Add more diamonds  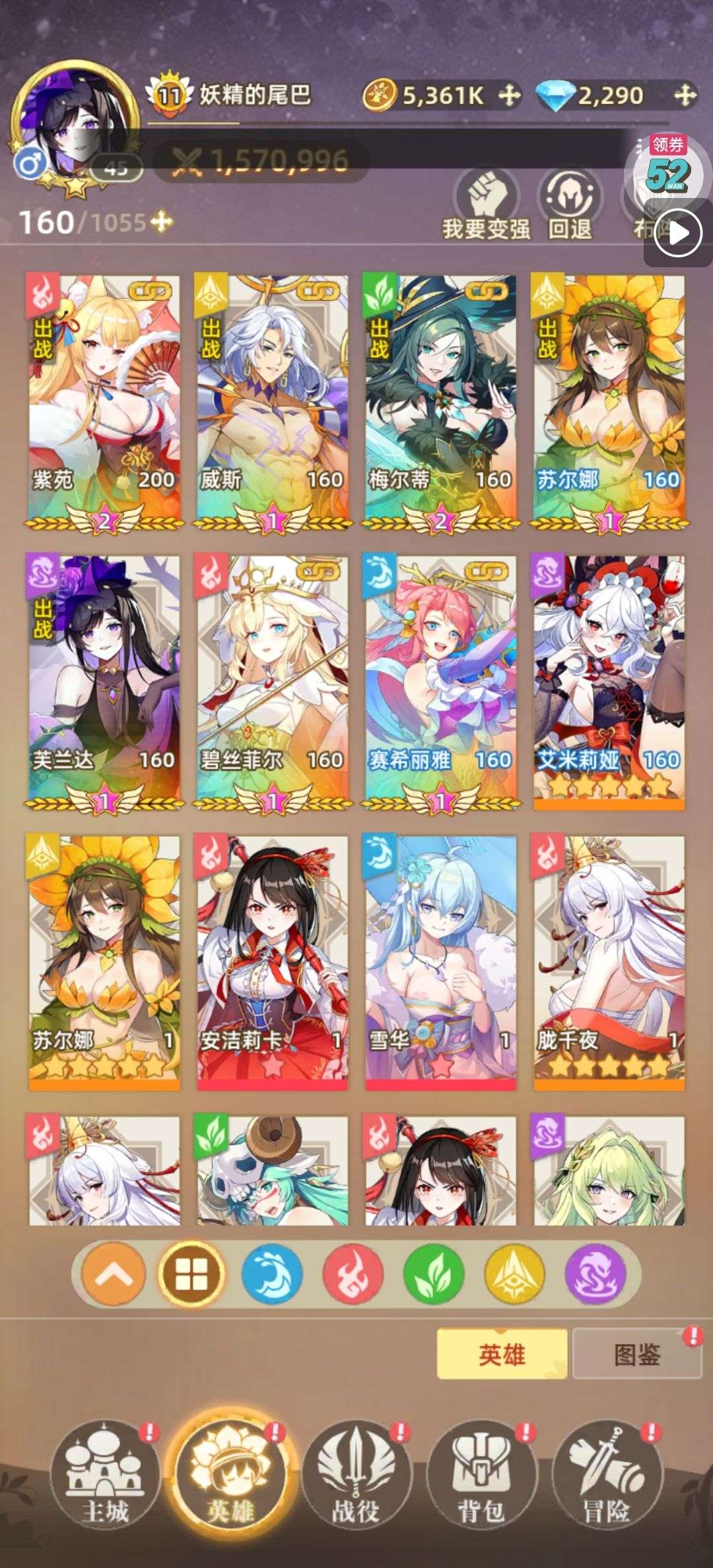point(685,96)
